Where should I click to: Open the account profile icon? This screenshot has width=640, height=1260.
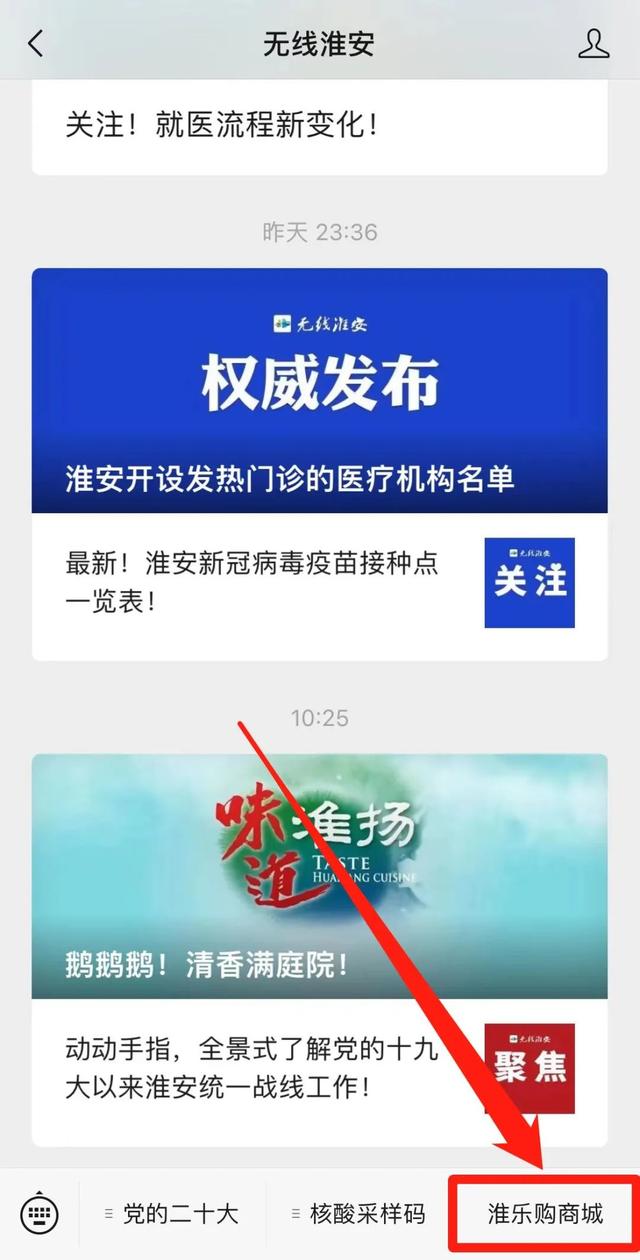click(593, 43)
